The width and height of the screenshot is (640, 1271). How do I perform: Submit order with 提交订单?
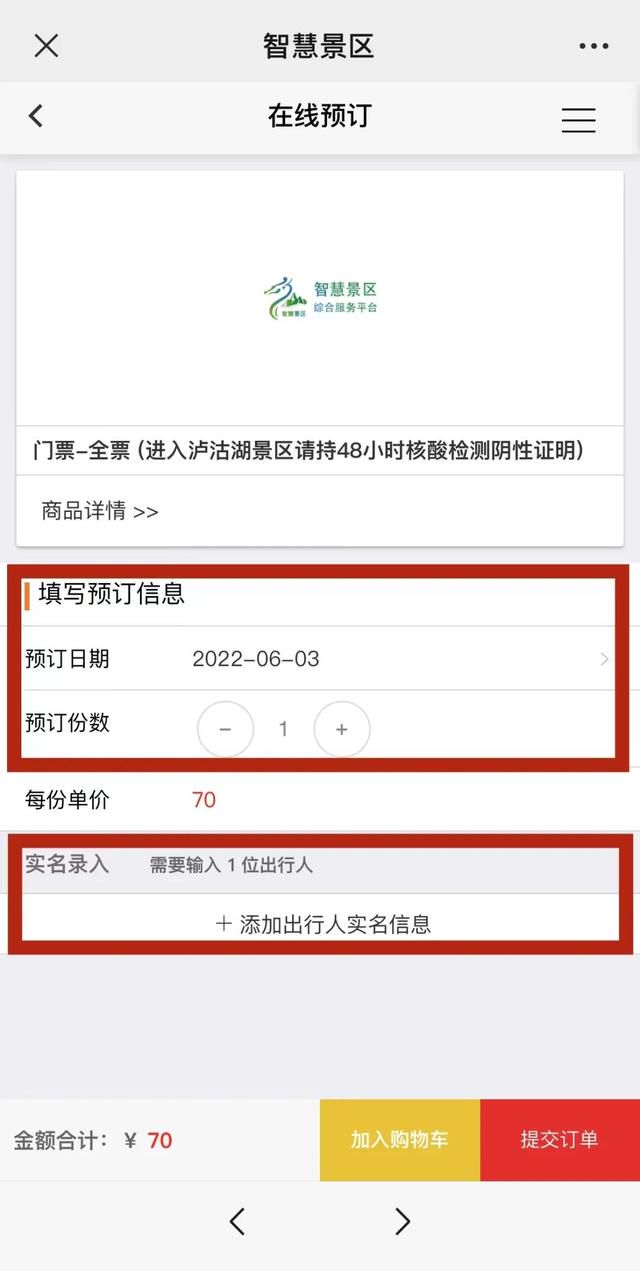click(x=560, y=1140)
